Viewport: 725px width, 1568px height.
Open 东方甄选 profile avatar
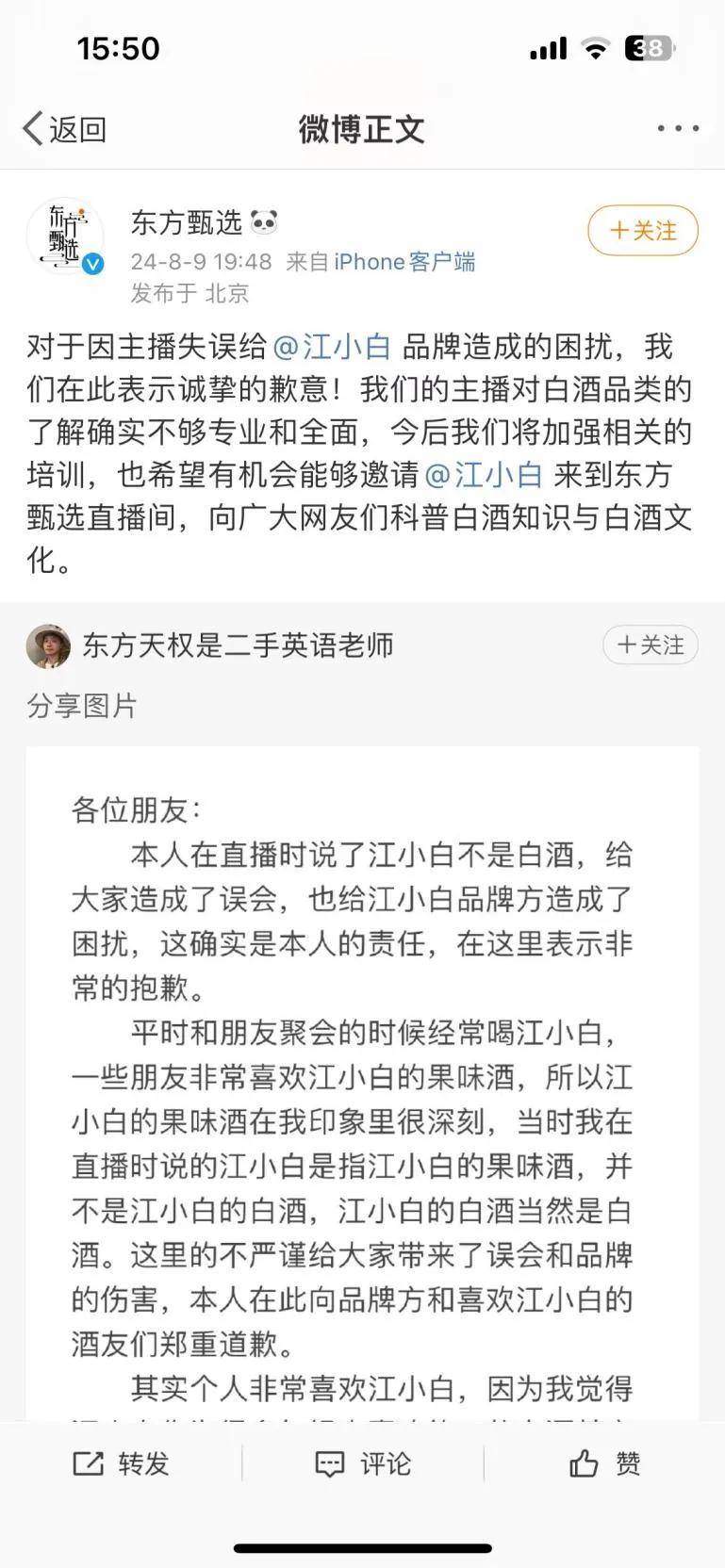pos(65,237)
